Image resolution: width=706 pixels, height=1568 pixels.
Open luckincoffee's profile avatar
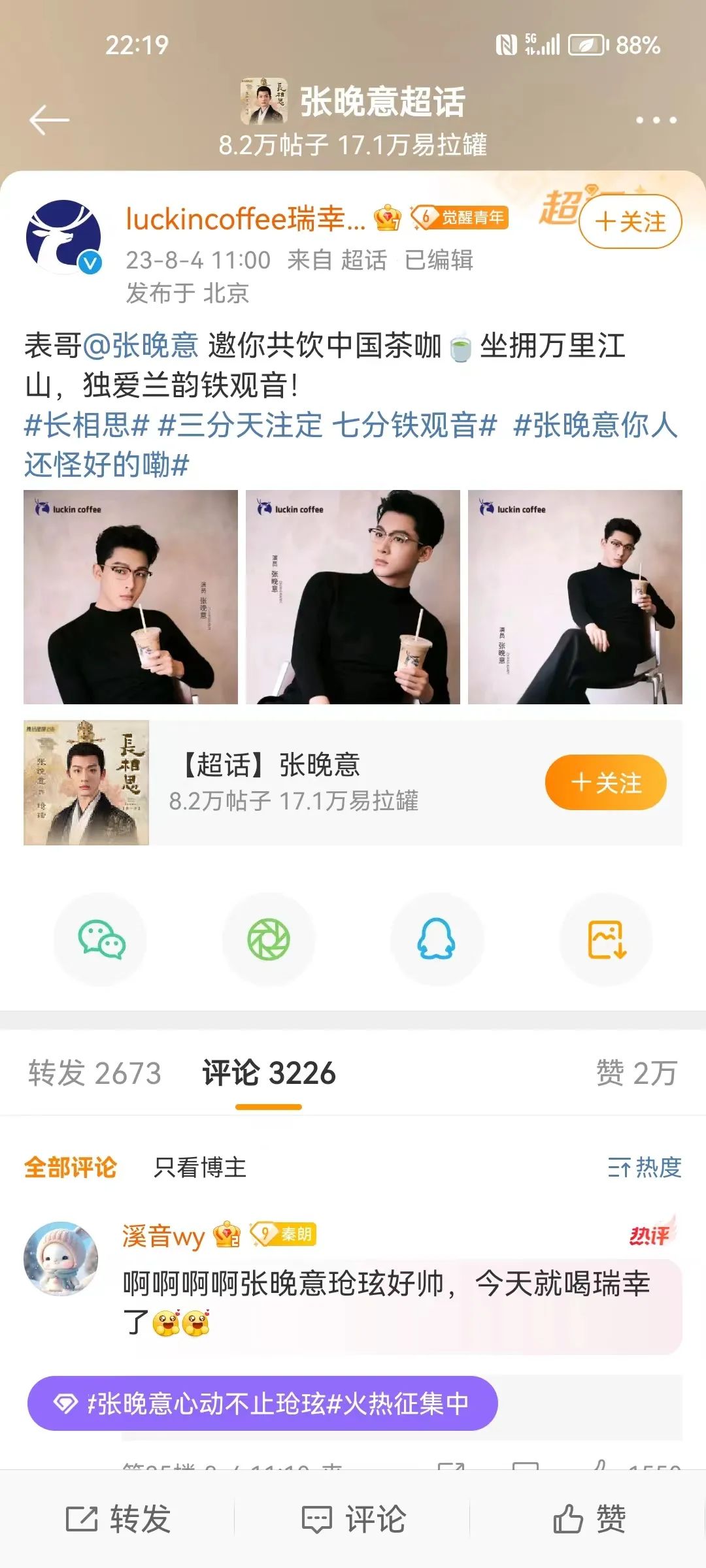tap(63, 237)
